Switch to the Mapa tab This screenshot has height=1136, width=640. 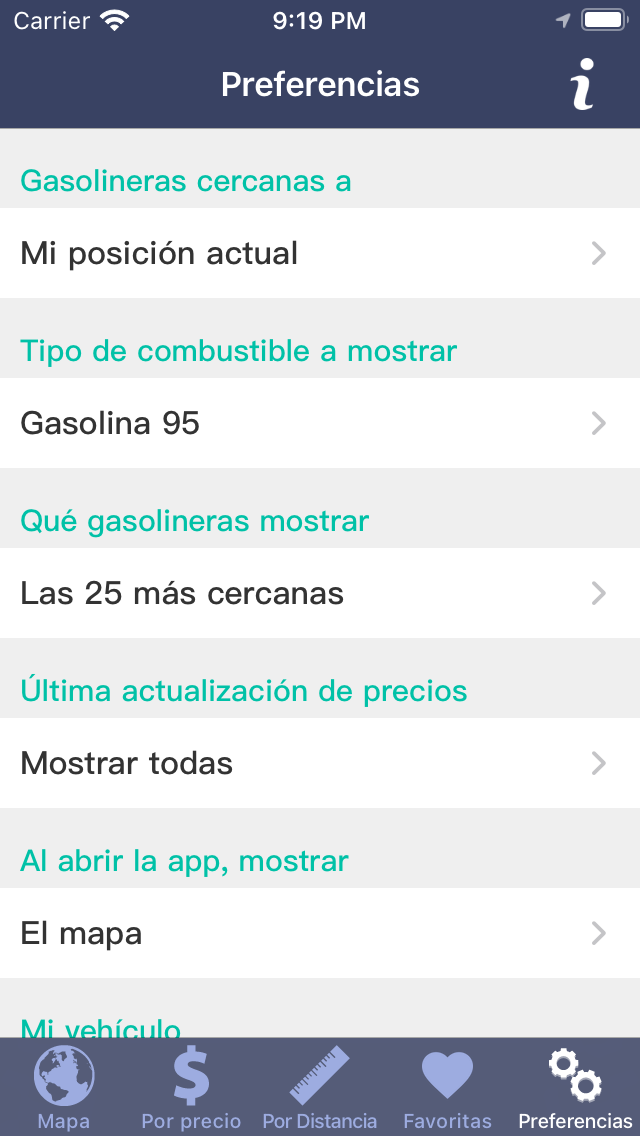64,1088
